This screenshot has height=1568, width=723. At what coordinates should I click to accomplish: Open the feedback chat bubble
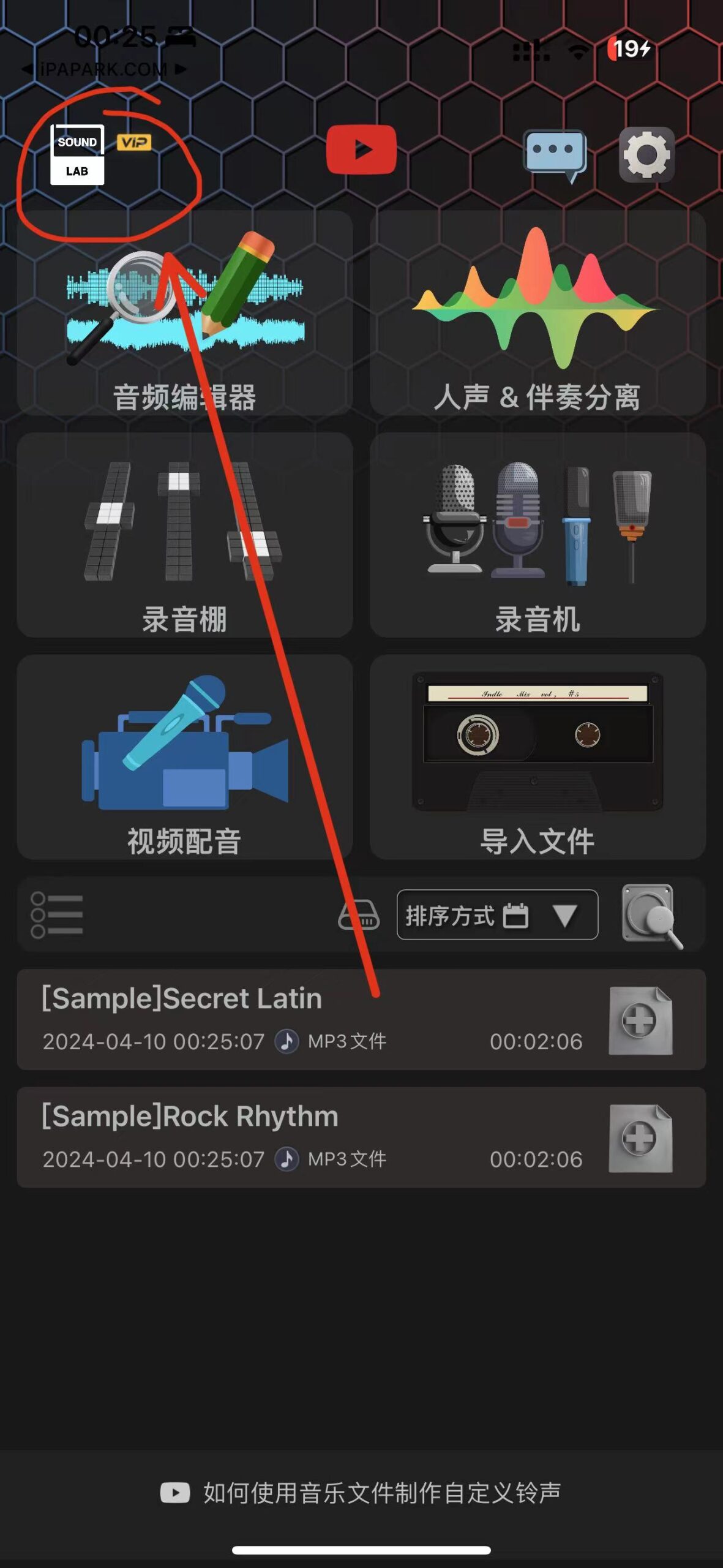[555, 153]
